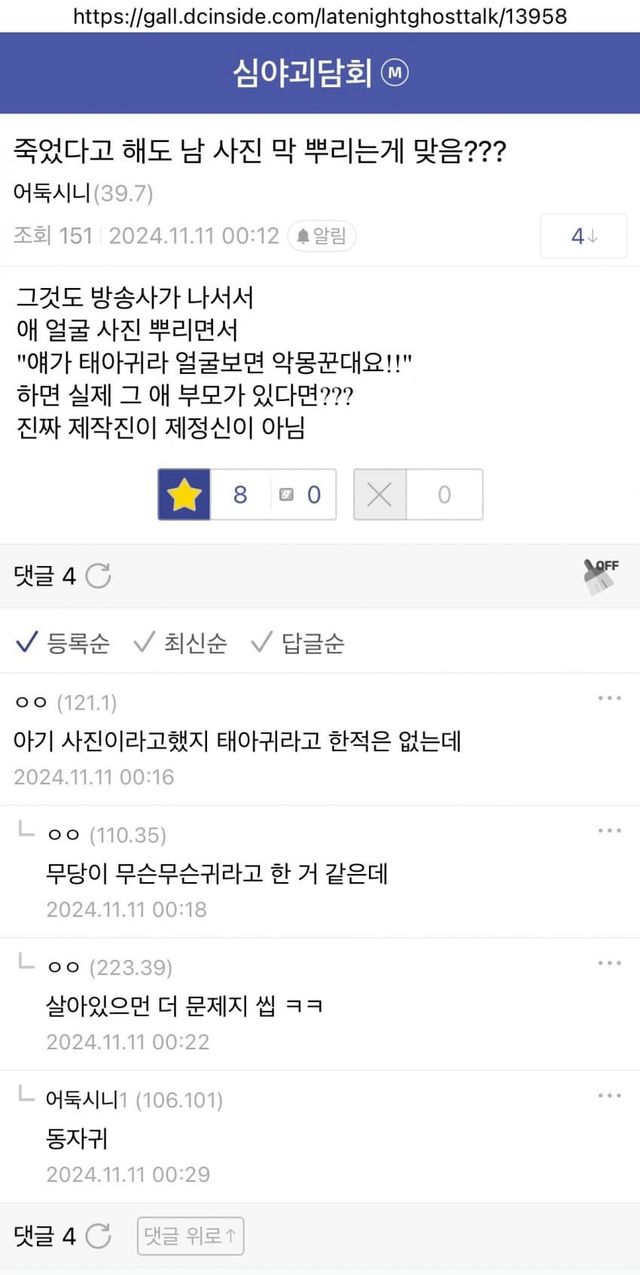Open options for the comment by ㅇㅇ (121.1)
The image size is (640, 1275).
click(610, 698)
